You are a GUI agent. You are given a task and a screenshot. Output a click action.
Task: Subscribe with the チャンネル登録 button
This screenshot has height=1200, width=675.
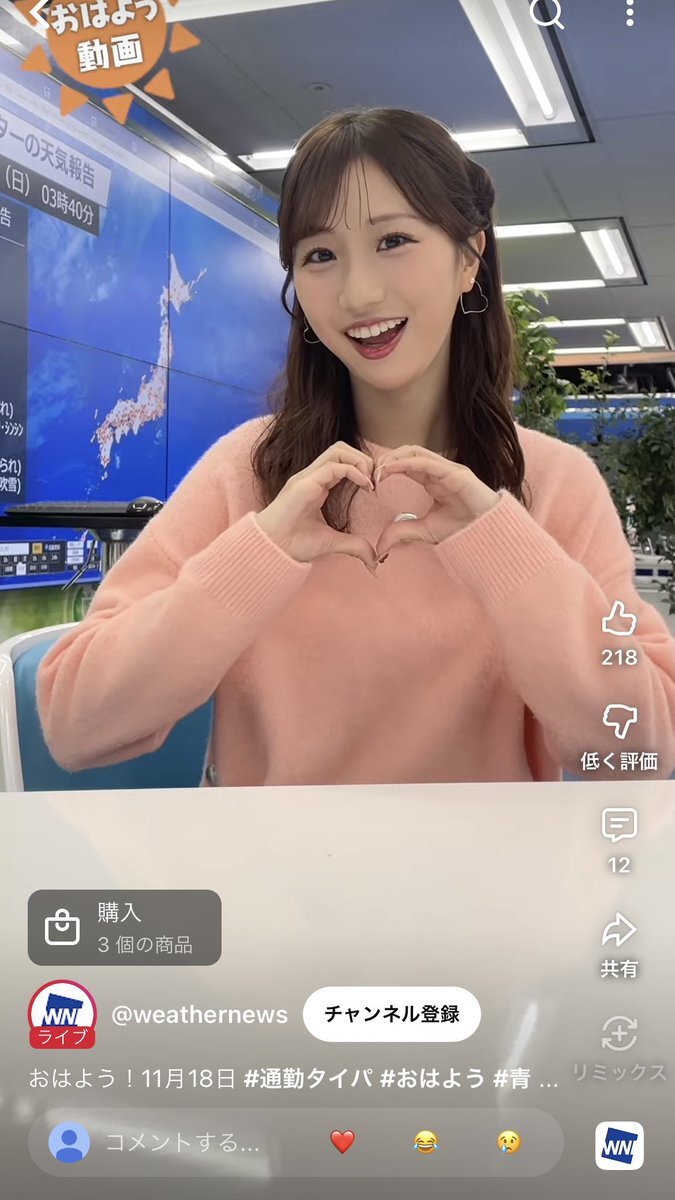pos(391,1014)
